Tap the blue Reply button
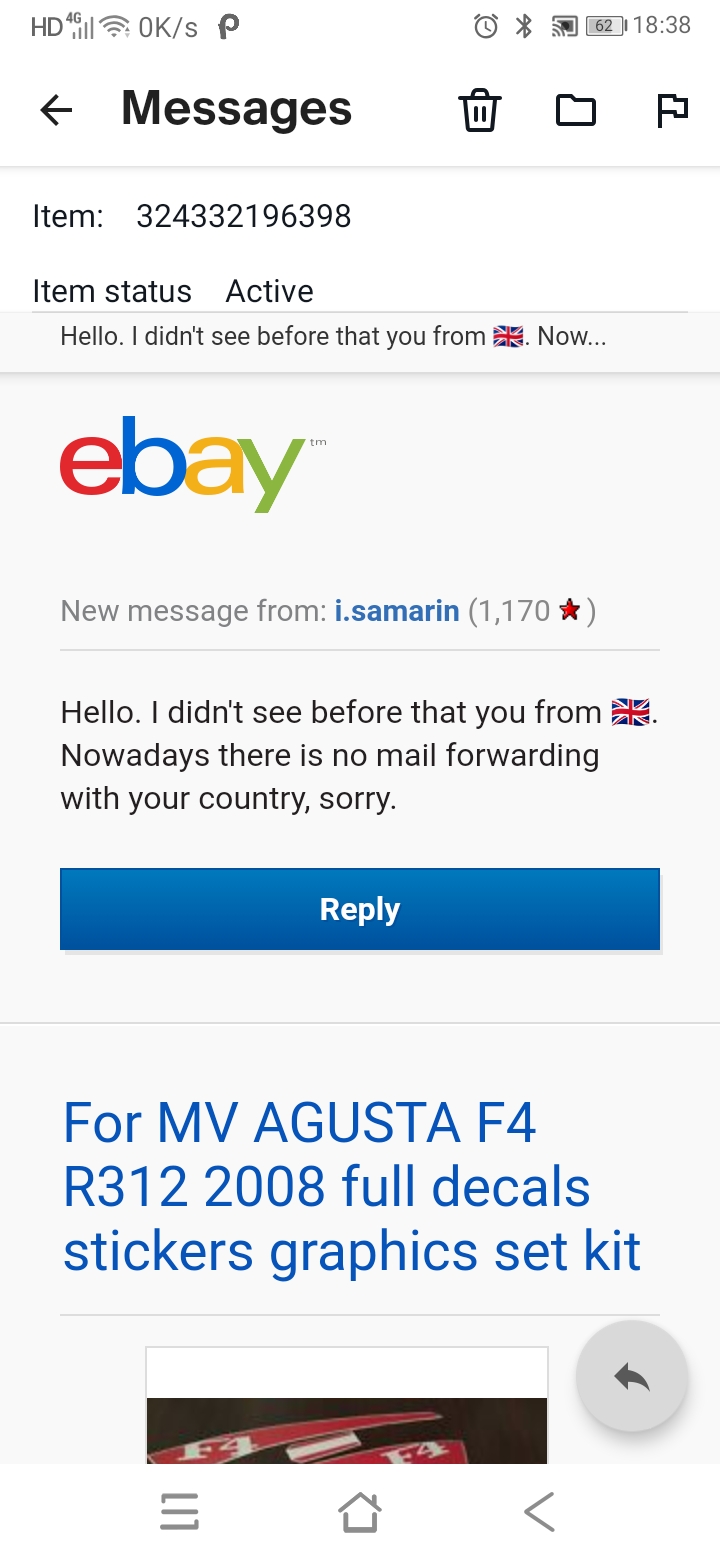The image size is (720, 1560). click(x=360, y=909)
